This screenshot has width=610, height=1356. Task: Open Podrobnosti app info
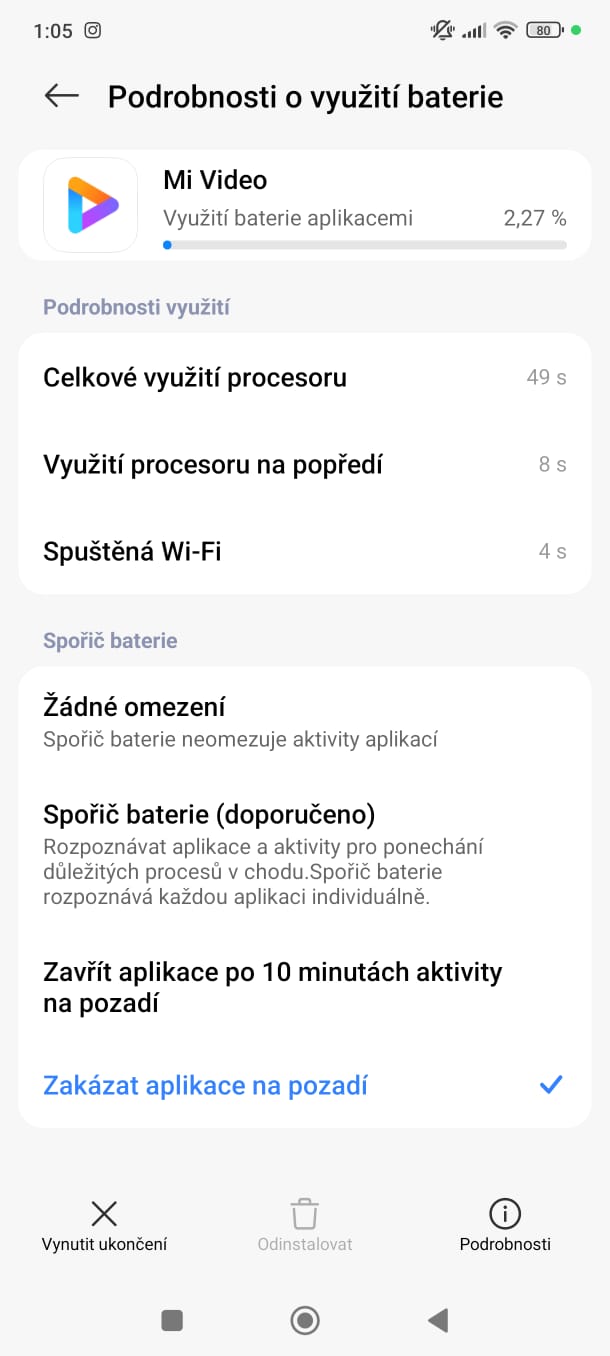point(505,1226)
